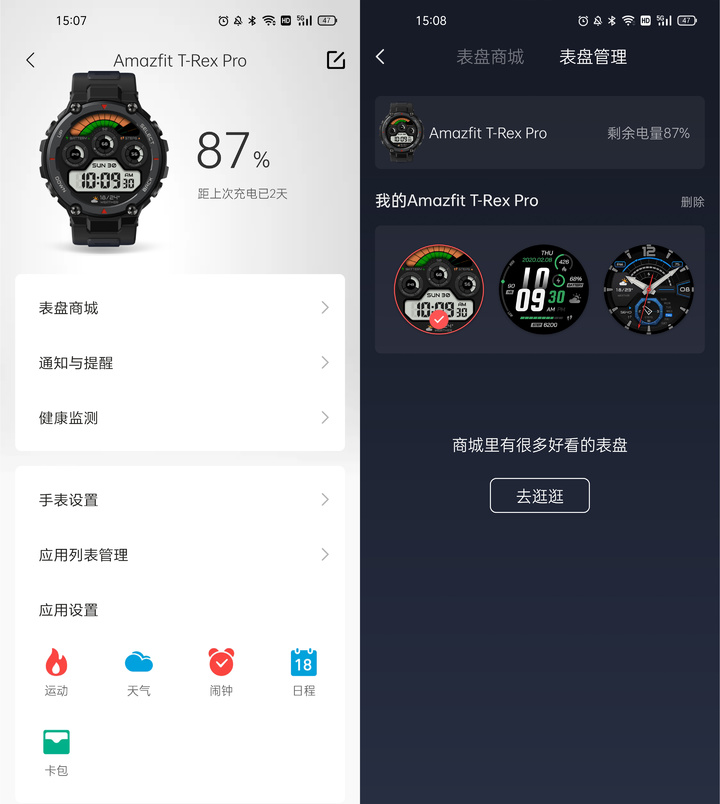
Task: Open the 表盘商城 row
Action: click(x=180, y=308)
